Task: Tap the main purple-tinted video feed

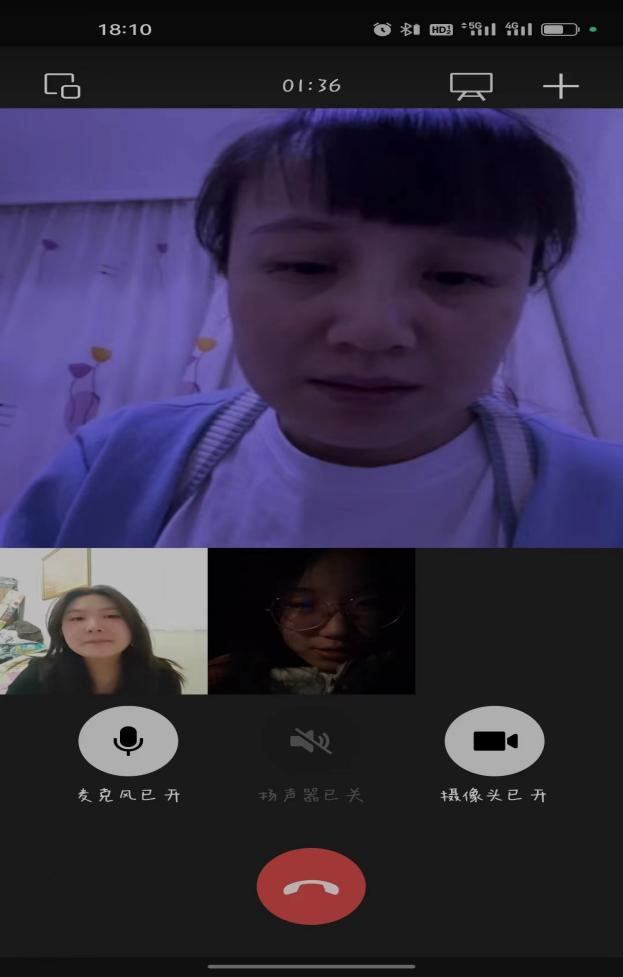Action: [x=311, y=328]
